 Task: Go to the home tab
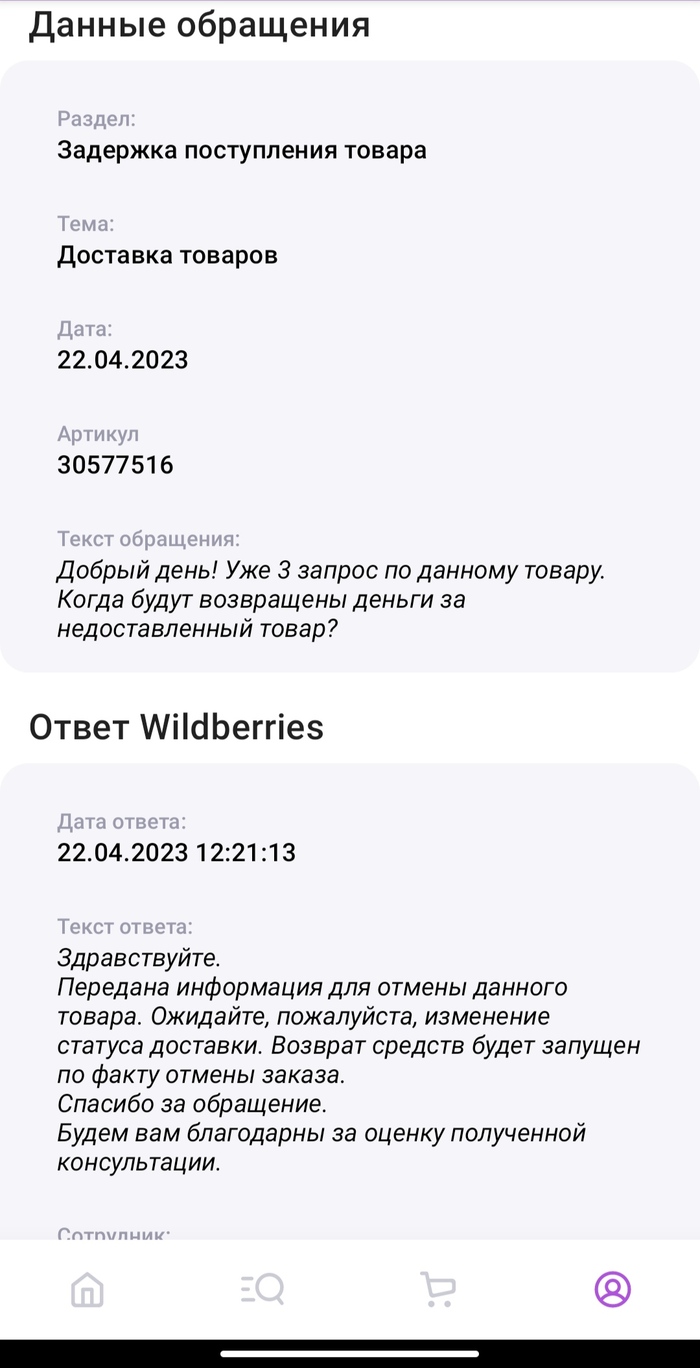pos(87,1289)
